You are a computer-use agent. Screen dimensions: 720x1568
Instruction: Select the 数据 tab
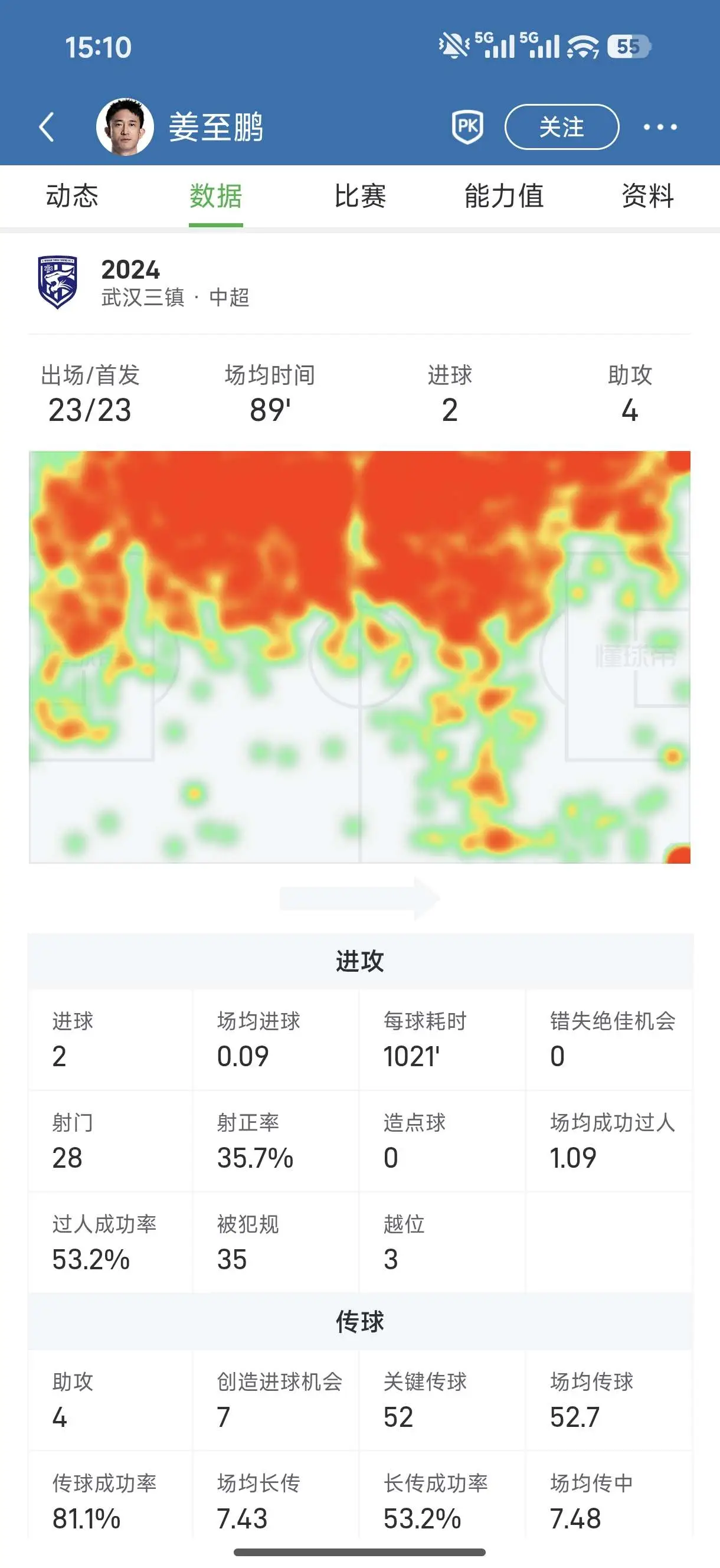click(x=216, y=196)
